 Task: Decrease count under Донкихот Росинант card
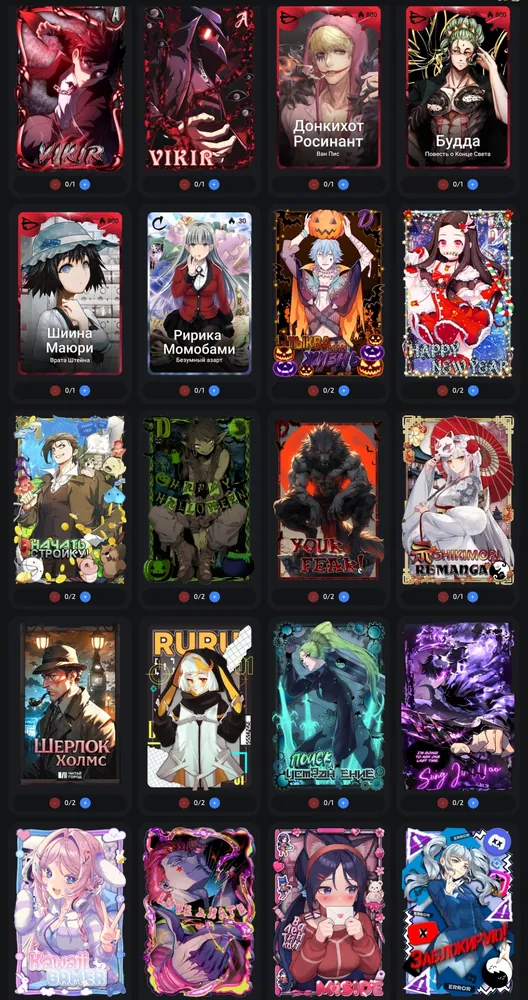[x=313, y=184]
